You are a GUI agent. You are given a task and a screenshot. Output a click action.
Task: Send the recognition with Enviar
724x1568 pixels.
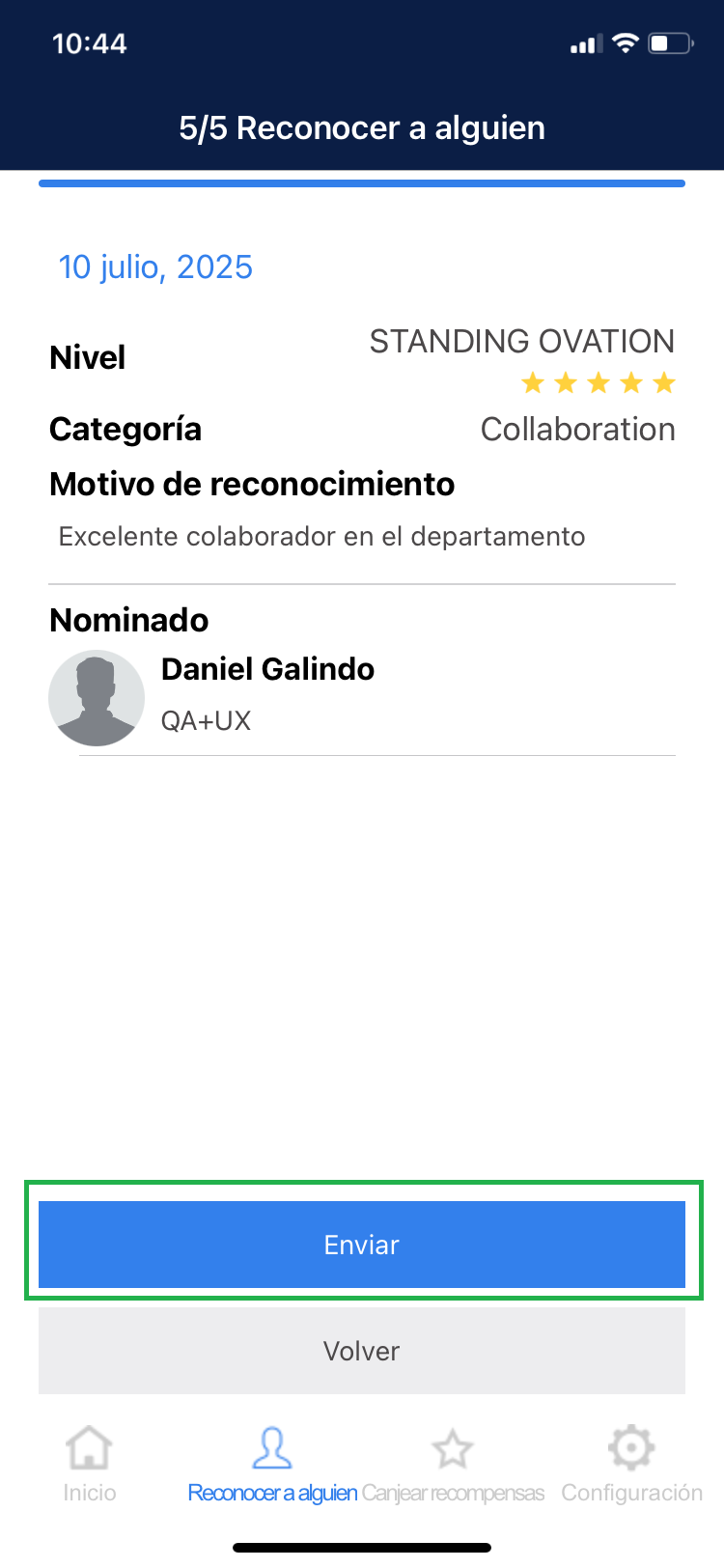362,1245
